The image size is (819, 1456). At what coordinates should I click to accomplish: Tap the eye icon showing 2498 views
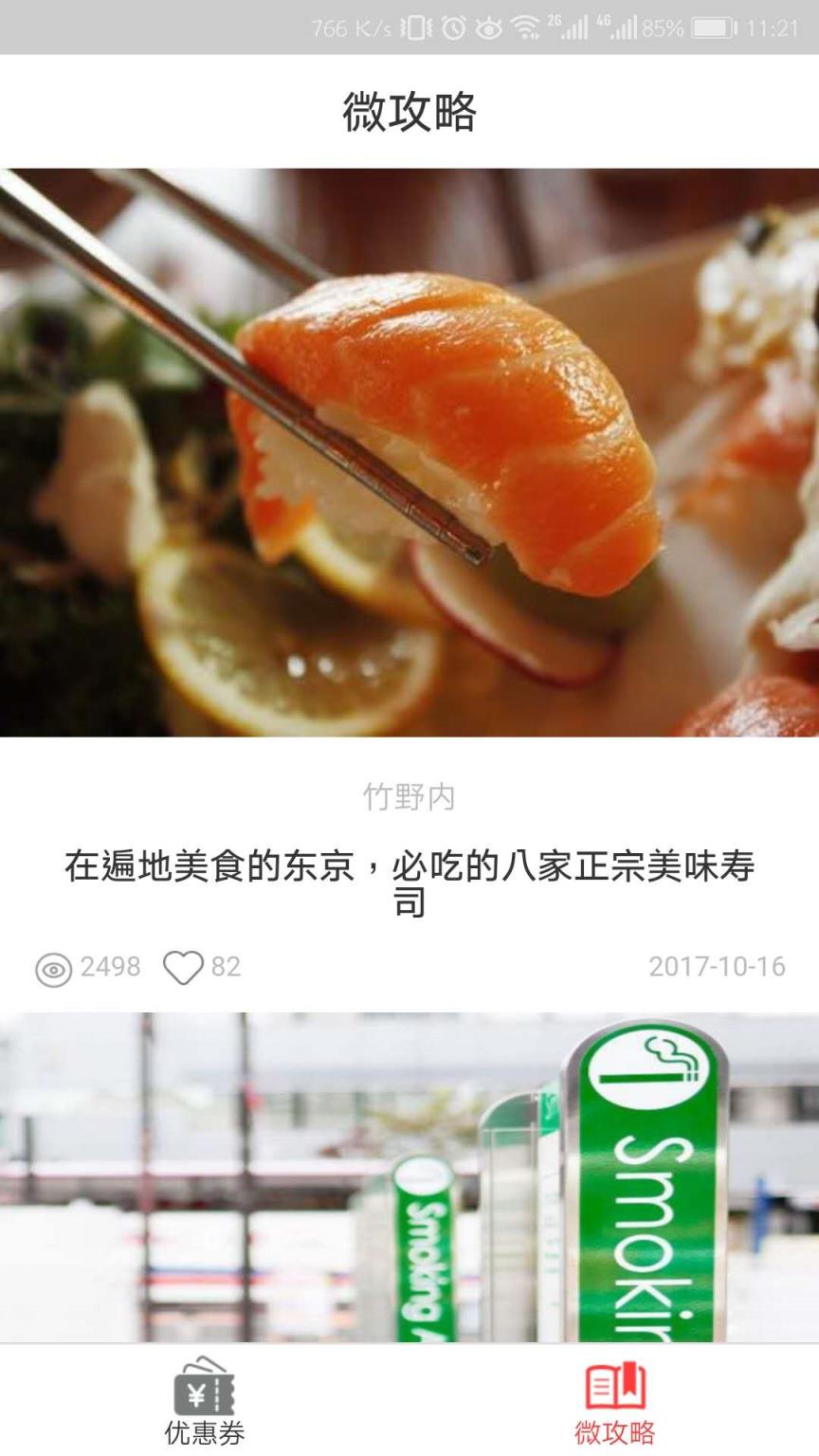pos(57,968)
